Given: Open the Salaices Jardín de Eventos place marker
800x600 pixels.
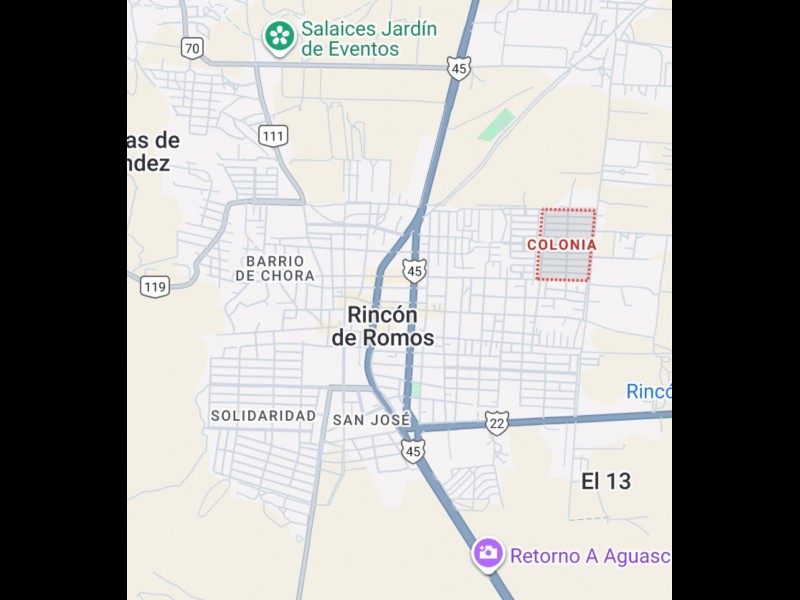Looking at the screenshot, I should [279, 37].
